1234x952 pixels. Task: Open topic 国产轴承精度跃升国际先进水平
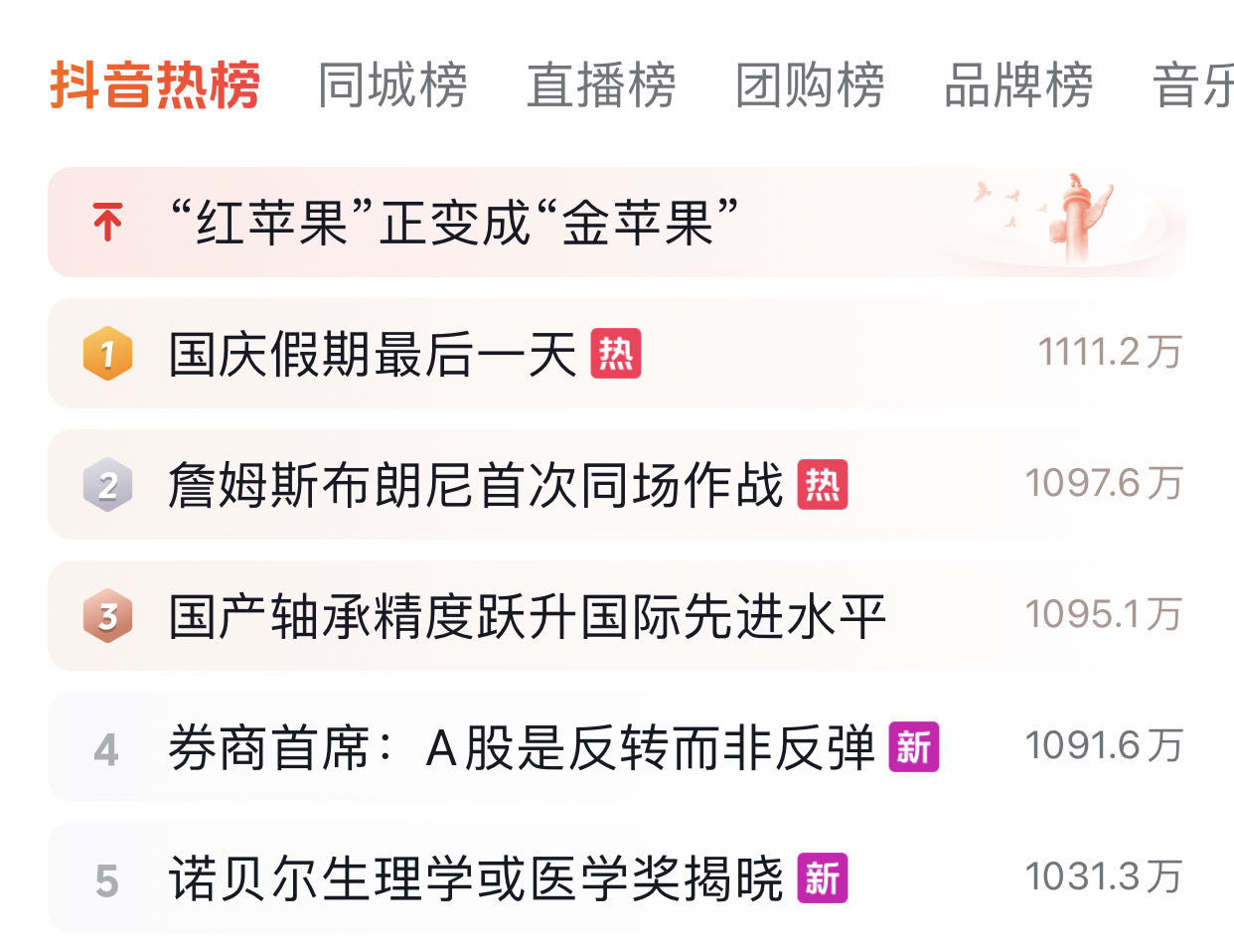(527, 616)
